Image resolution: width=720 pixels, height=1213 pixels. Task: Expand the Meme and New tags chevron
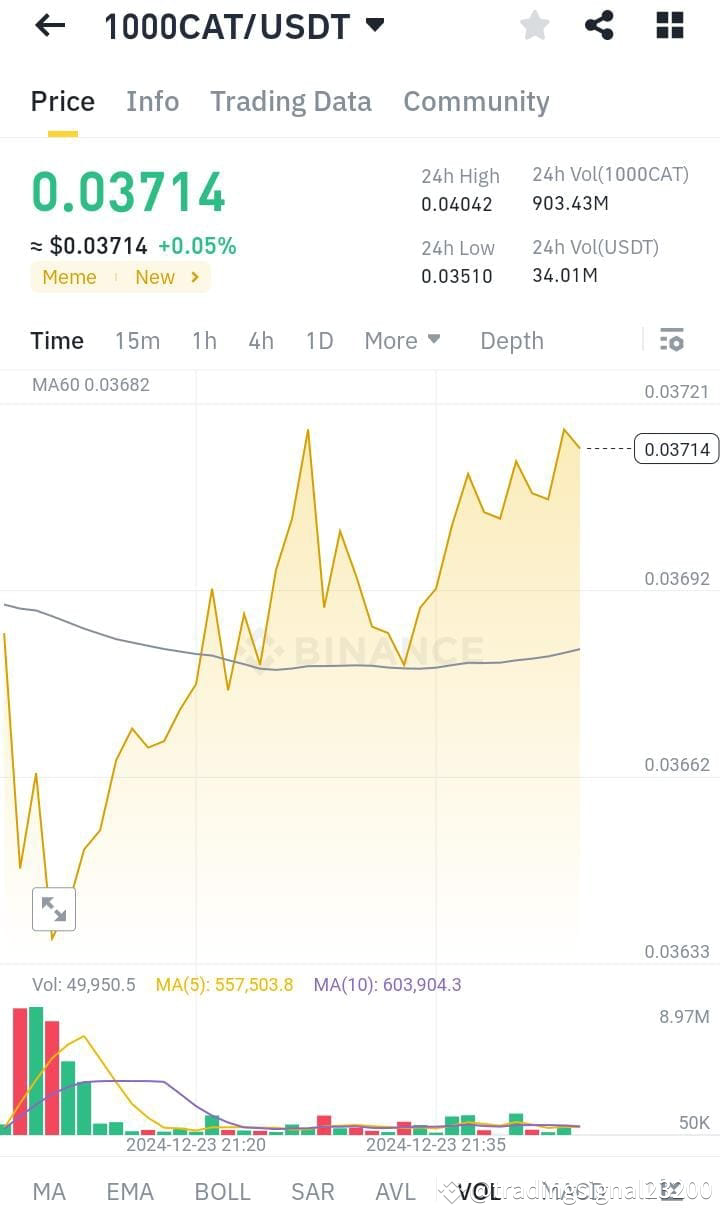point(196,277)
